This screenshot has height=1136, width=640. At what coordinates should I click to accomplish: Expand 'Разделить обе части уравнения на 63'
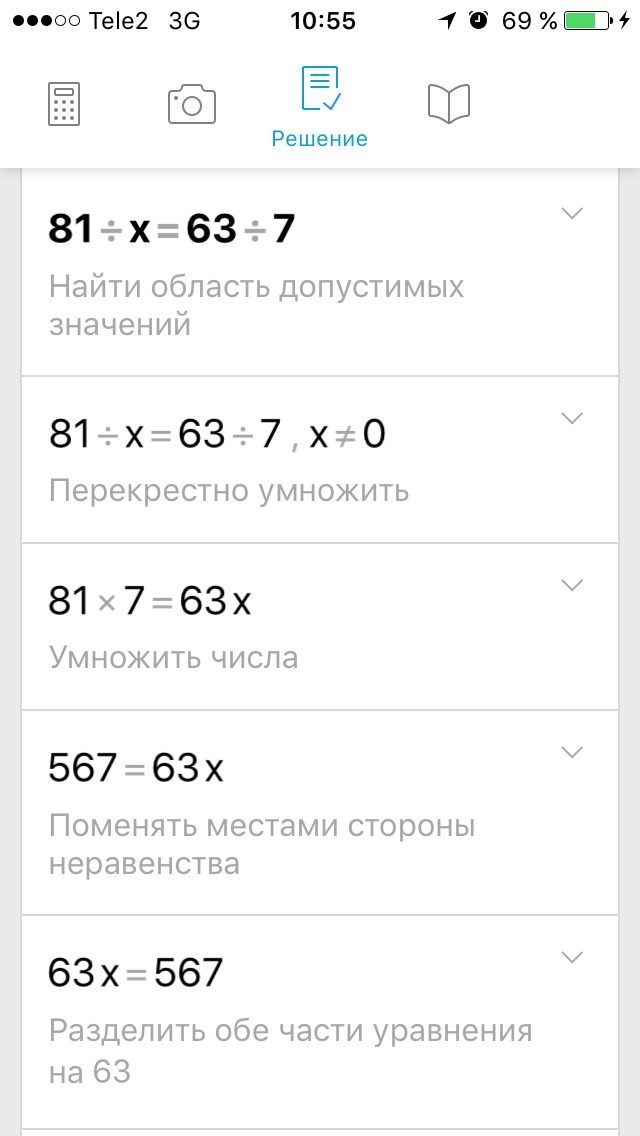pos(573,958)
